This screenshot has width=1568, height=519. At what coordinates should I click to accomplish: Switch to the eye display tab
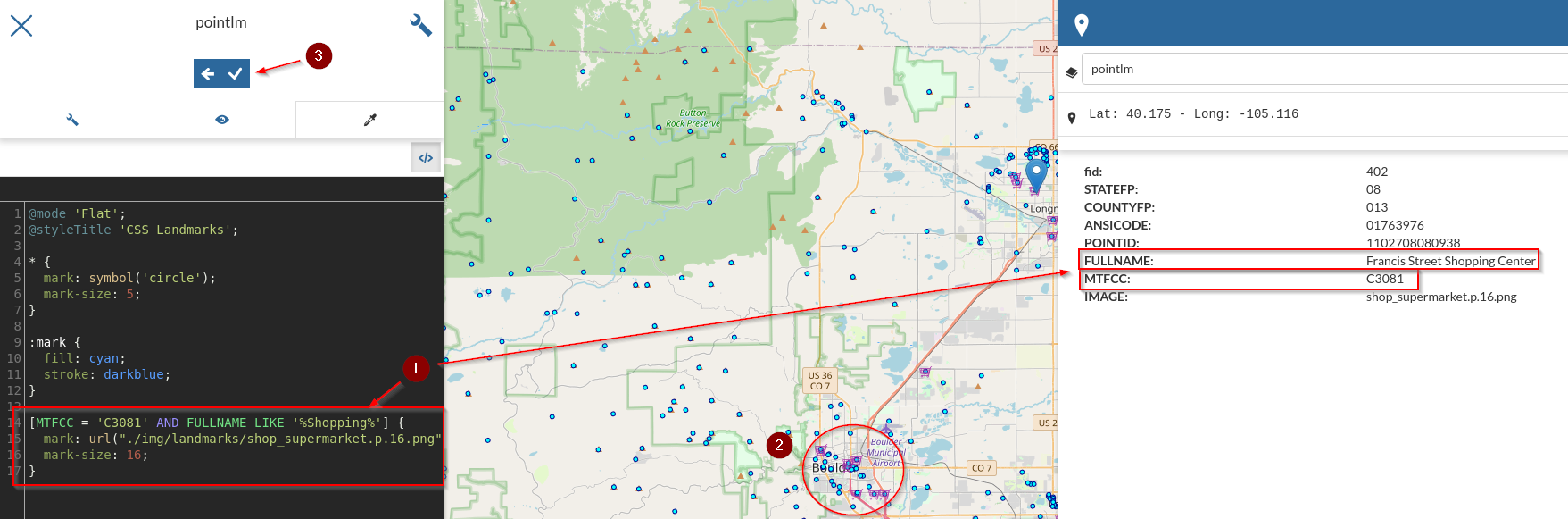pyautogui.click(x=222, y=120)
